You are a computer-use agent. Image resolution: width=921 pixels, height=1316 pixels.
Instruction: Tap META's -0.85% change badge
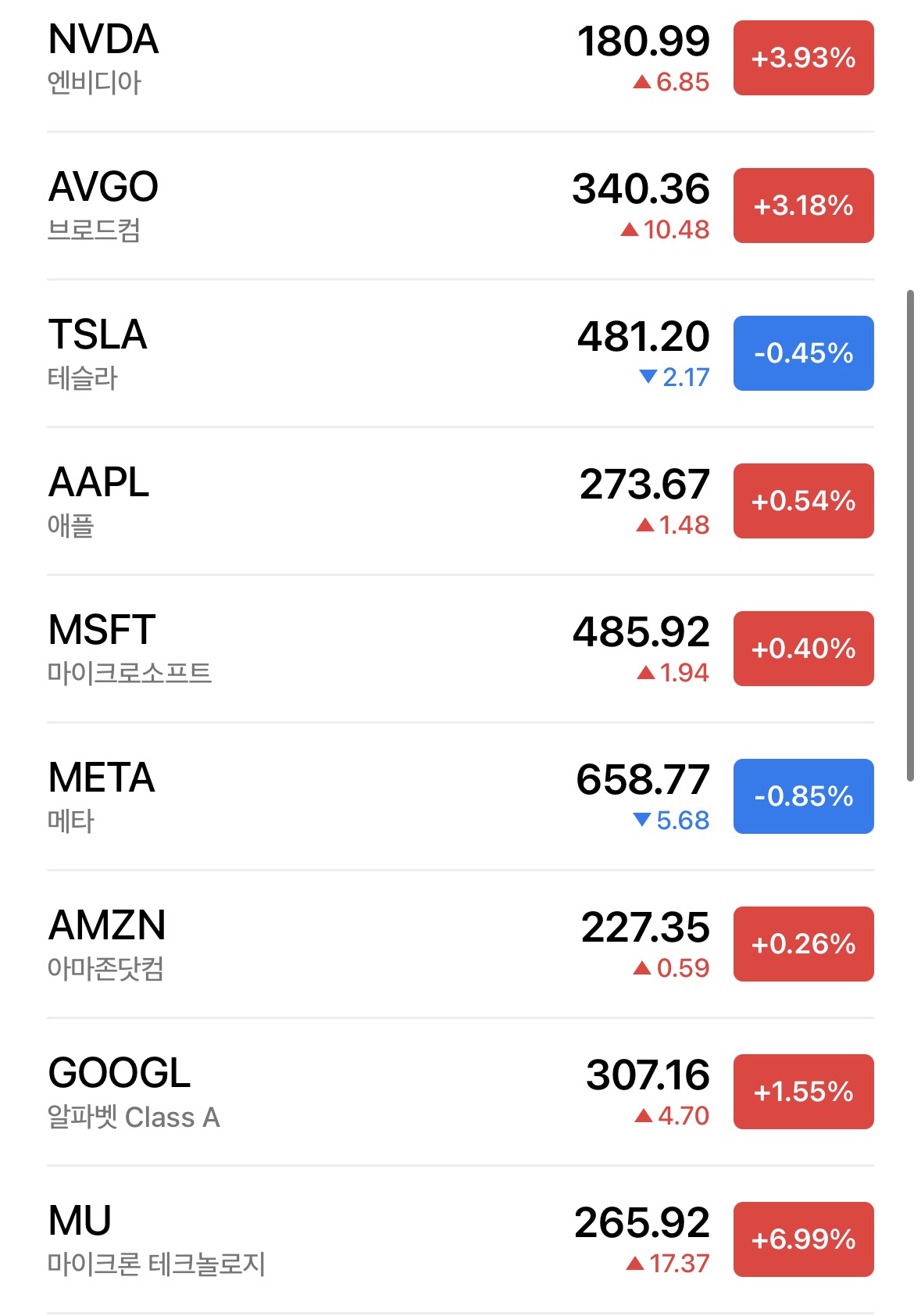click(x=803, y=796)
